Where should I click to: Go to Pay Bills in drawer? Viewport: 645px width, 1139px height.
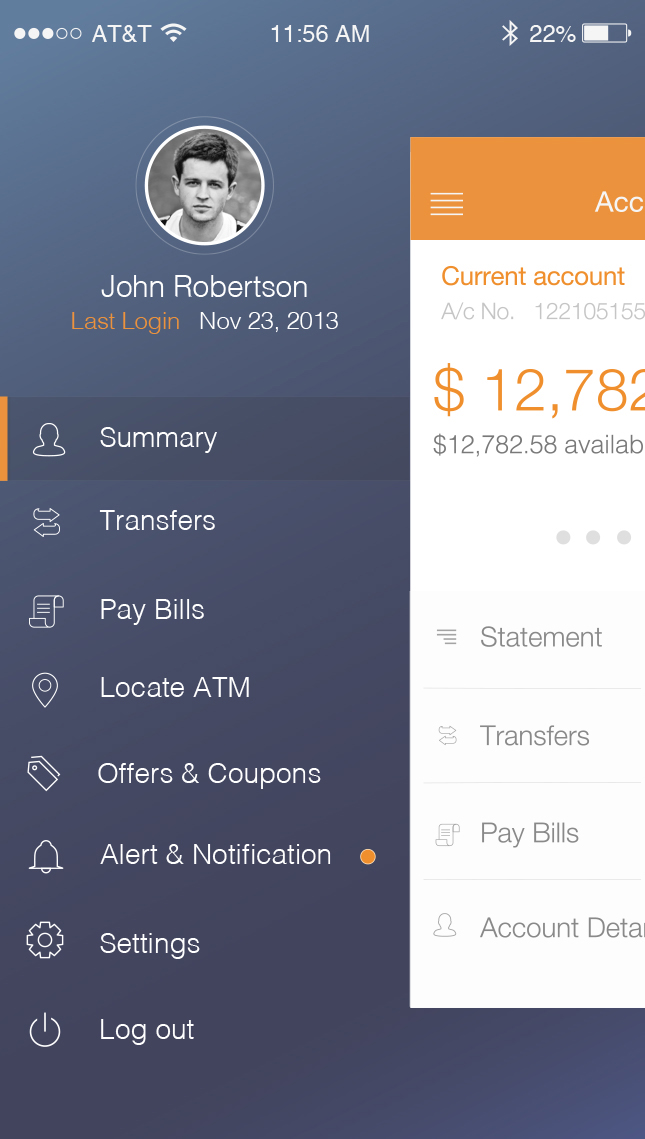click(x=205, y=610)
